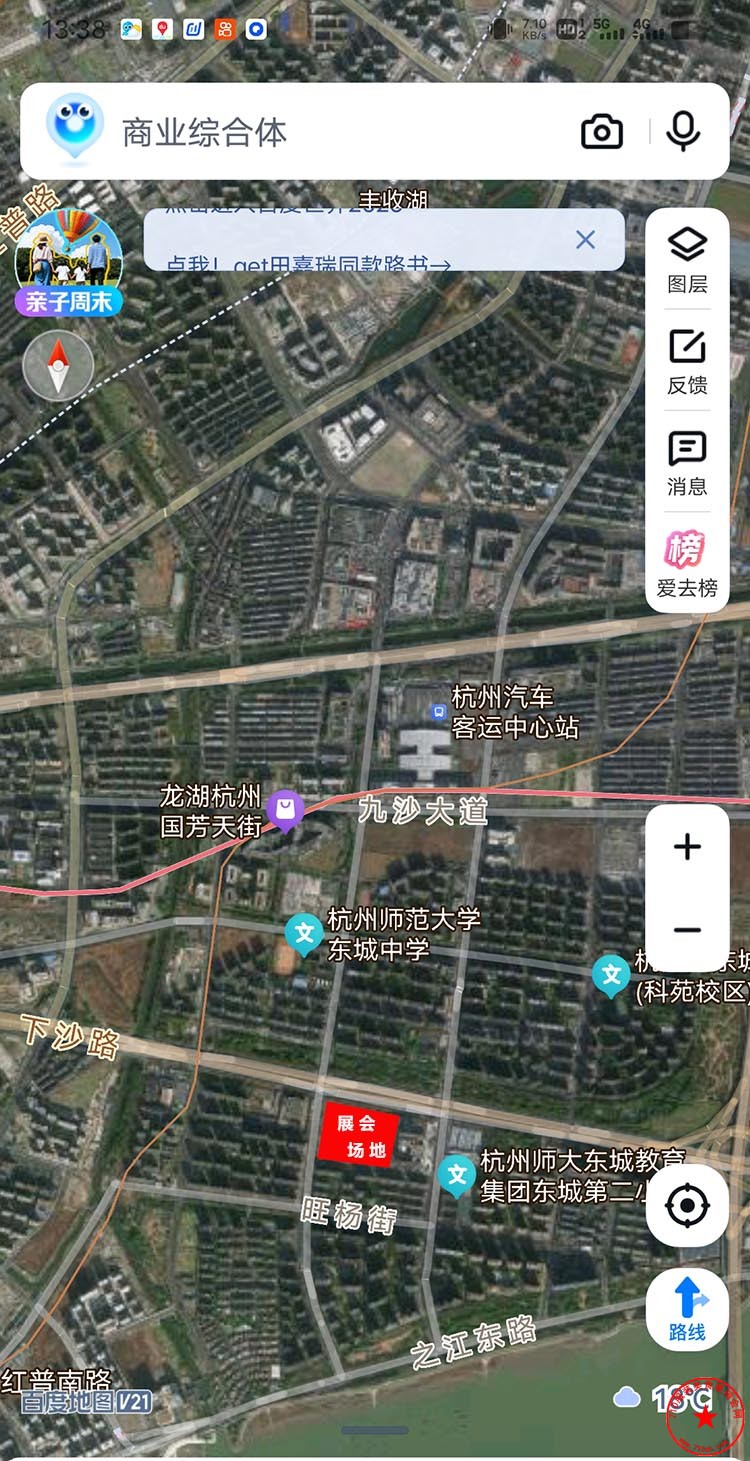Screen dimensions: 750x1461
Task: Open 路线 route planning
Action: (687, 1309)
